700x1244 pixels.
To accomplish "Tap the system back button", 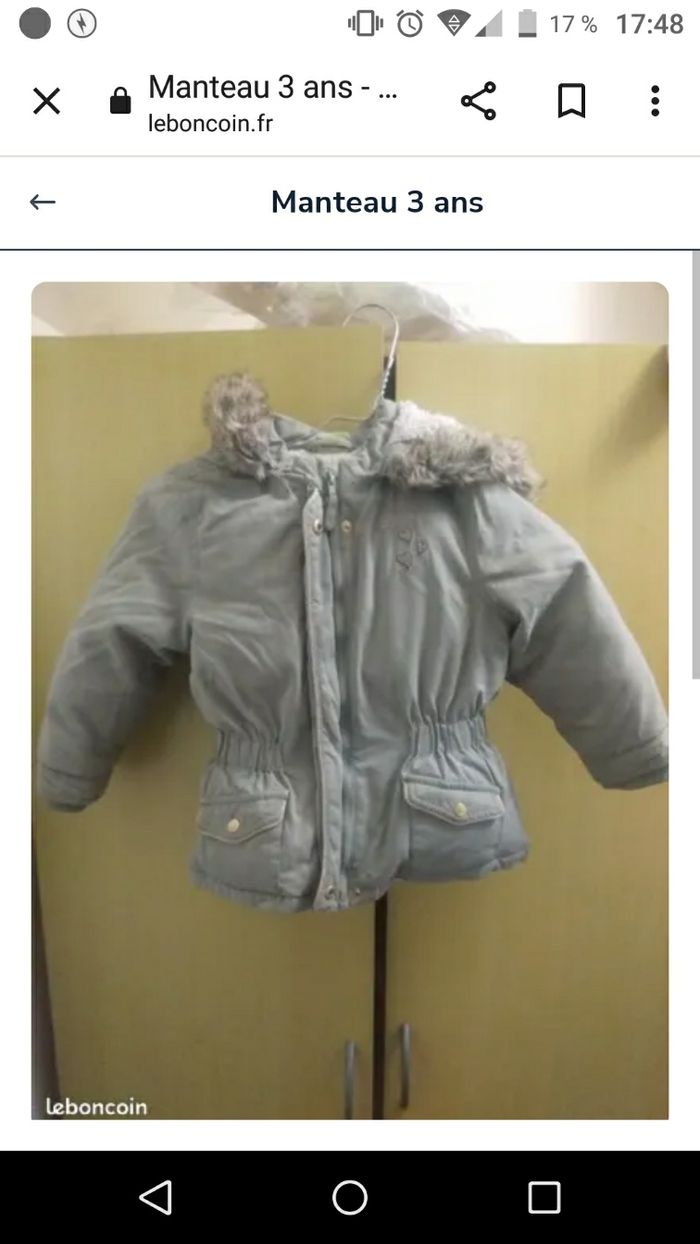I will tap(155, 1197).
